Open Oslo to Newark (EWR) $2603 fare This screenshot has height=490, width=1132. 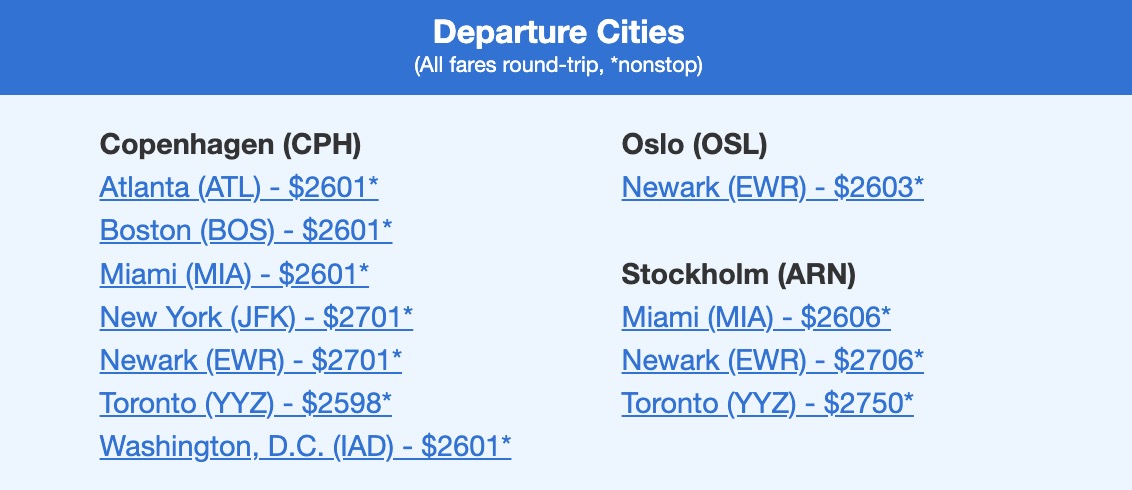pyautogui.click(x=772, y=187)
